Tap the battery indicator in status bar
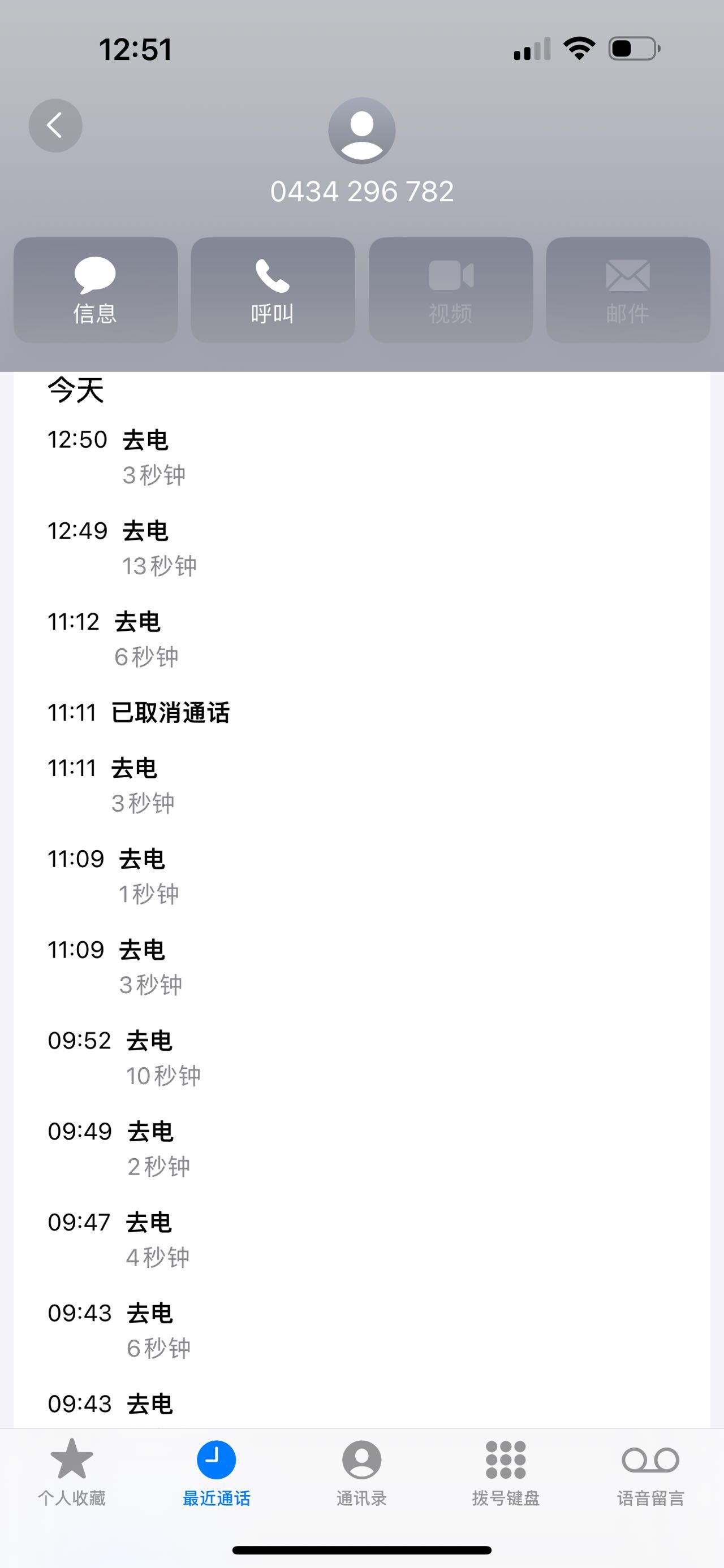This screenshot has width=724, height=1568. pos(633,49)
